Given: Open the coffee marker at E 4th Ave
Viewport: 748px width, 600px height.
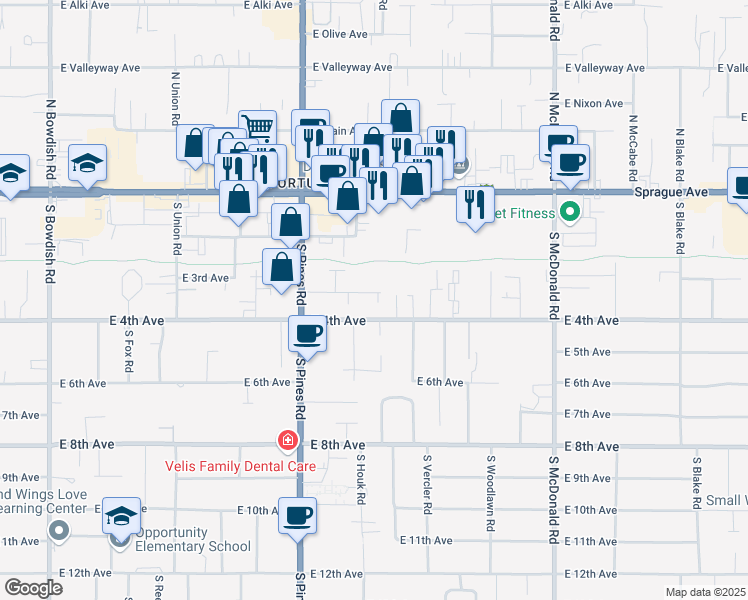Looking at the screenshot, I should pyautogui.click(x=307, y=335).
